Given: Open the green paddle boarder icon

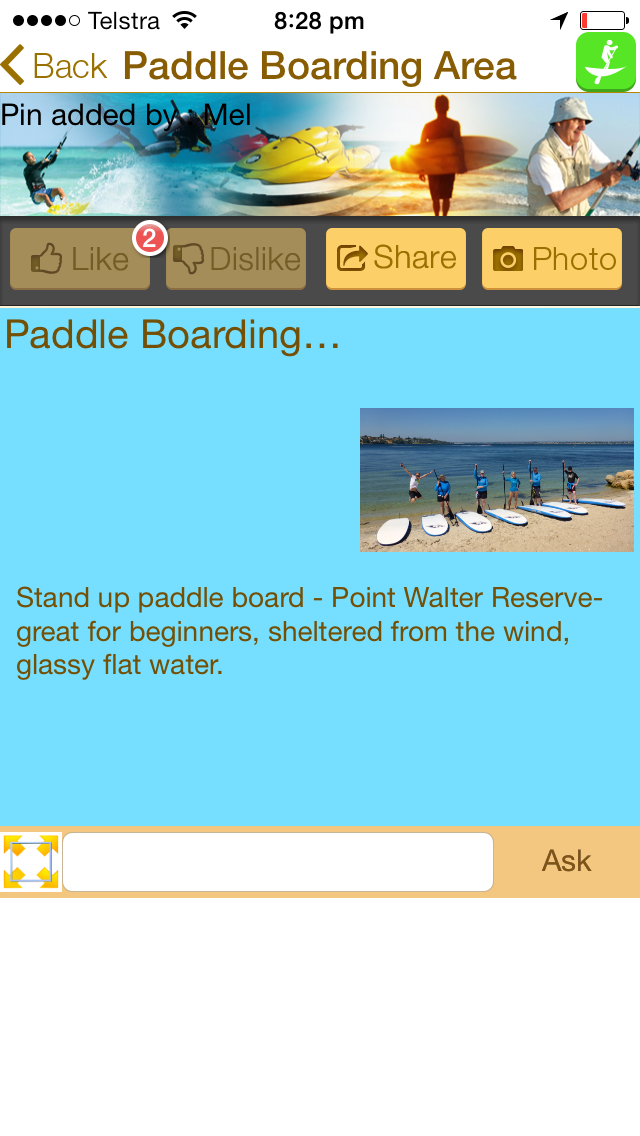Looking at the screenshot, I should (606, 62).
